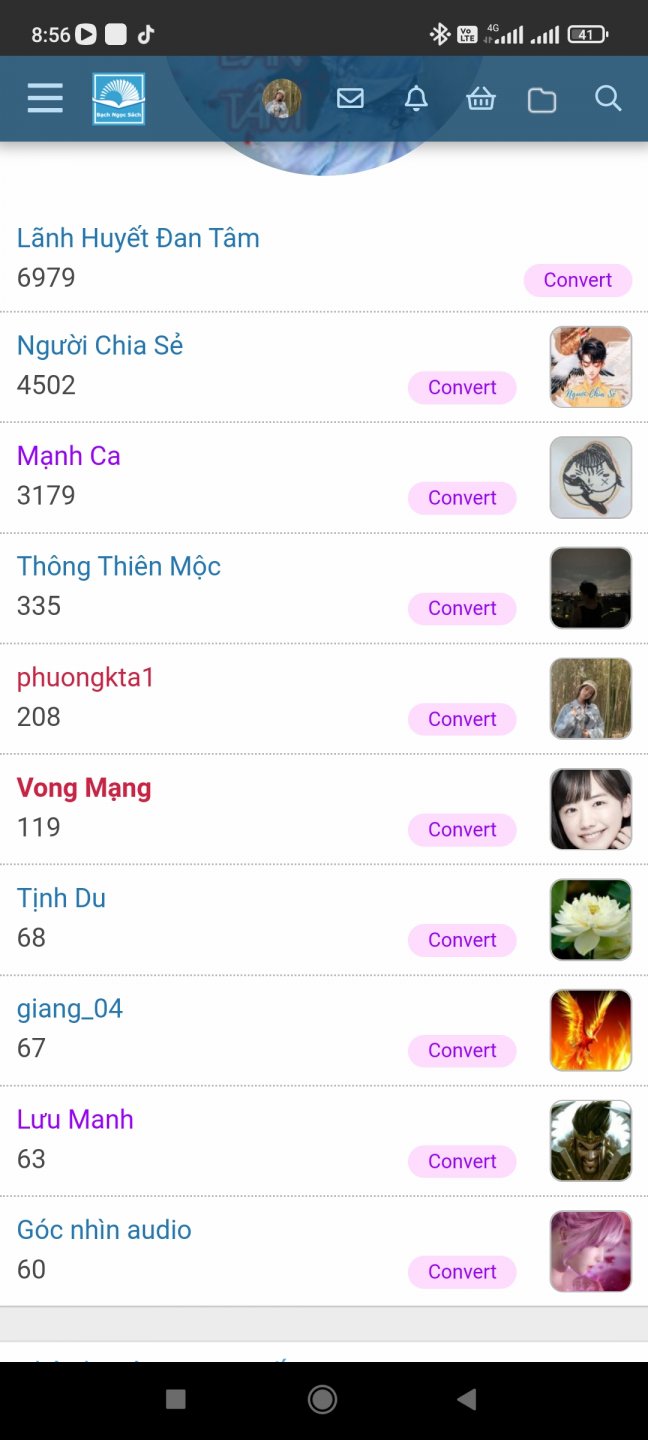Open Lưu Manh avatar thumbnail
The image size is (648, 1440).
591,1141
